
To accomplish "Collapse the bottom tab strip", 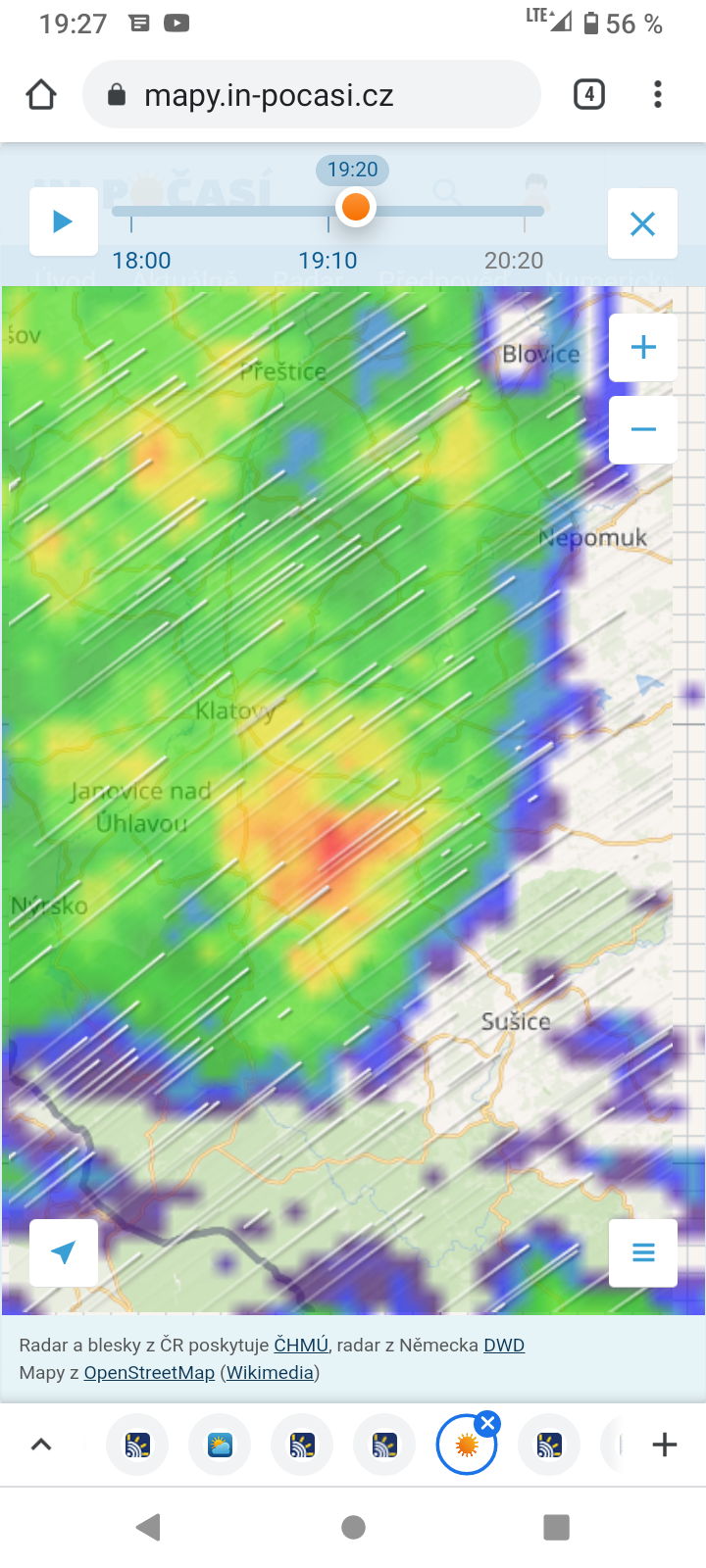I will pos(41,1445).
